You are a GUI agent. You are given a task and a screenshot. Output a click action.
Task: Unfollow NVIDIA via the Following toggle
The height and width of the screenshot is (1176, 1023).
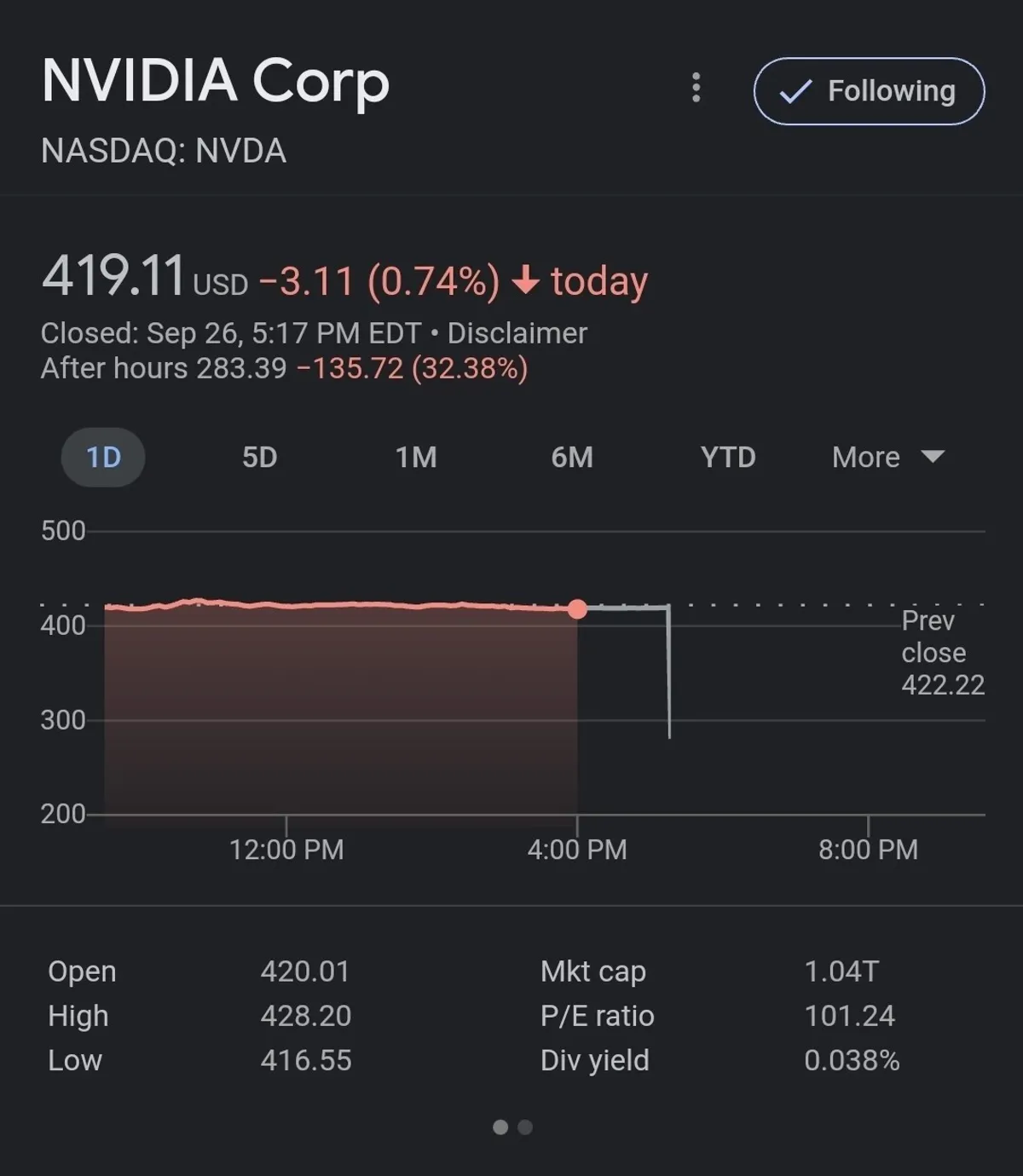(x=868, y=91)
